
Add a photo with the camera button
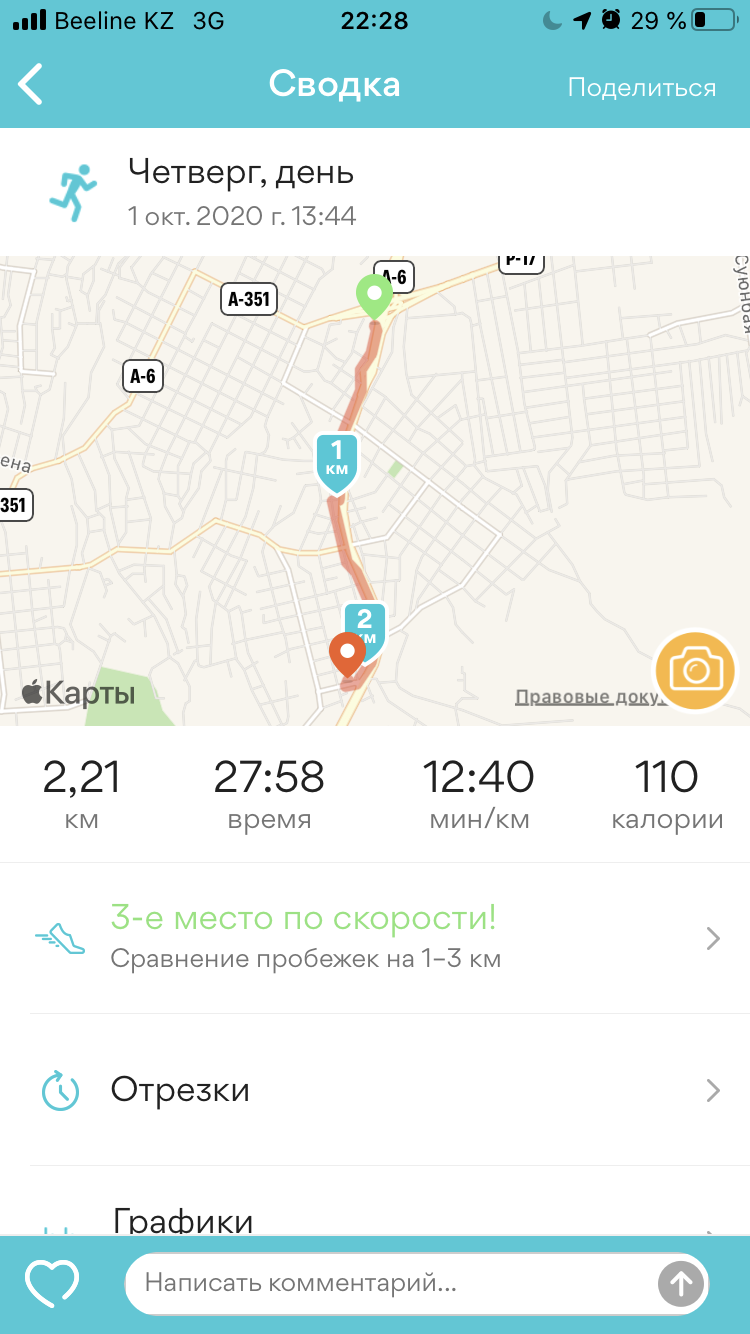pyautogui.click(x=695, y=671)
